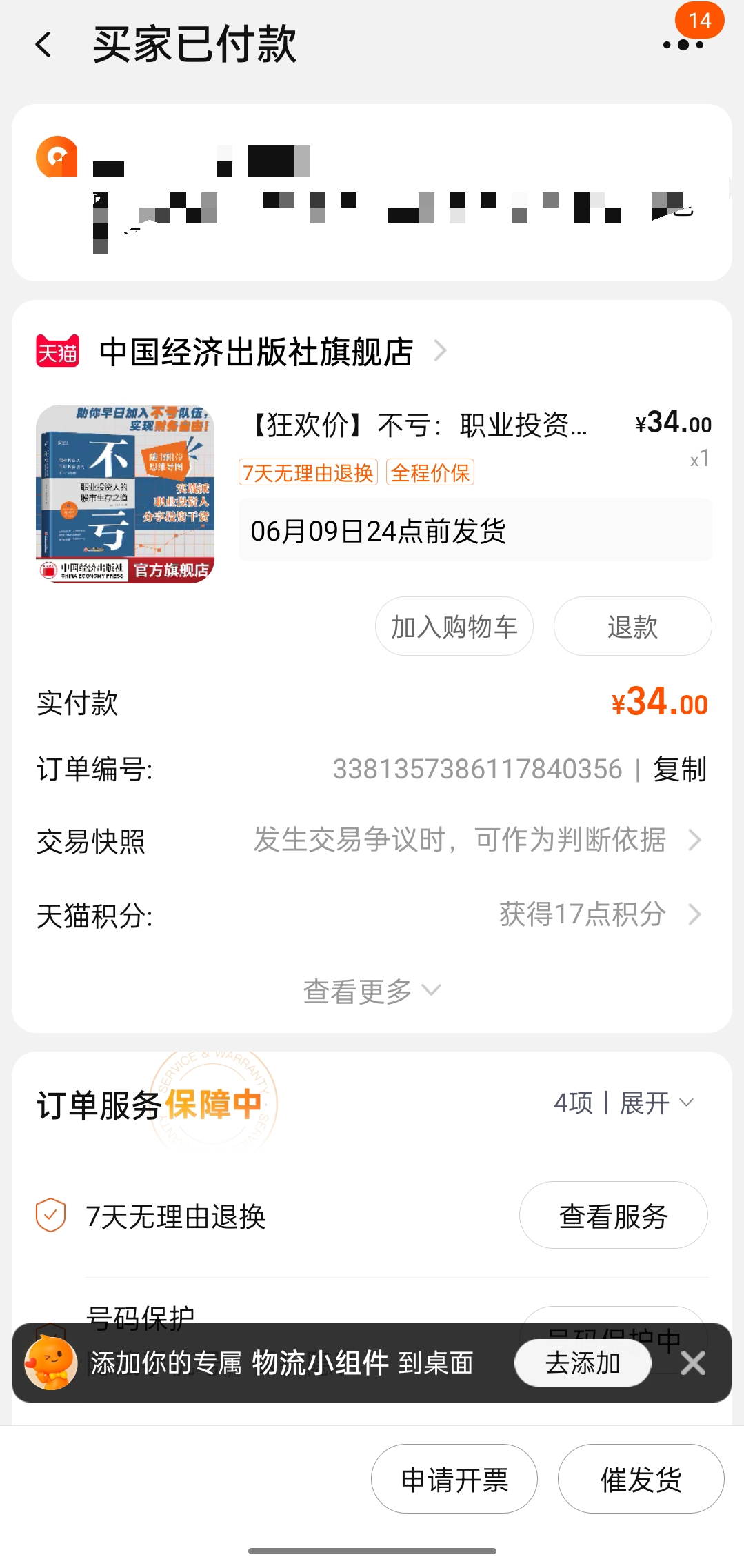Open the 中国经济出版社旗舰店 store page

tap(257, 352)
